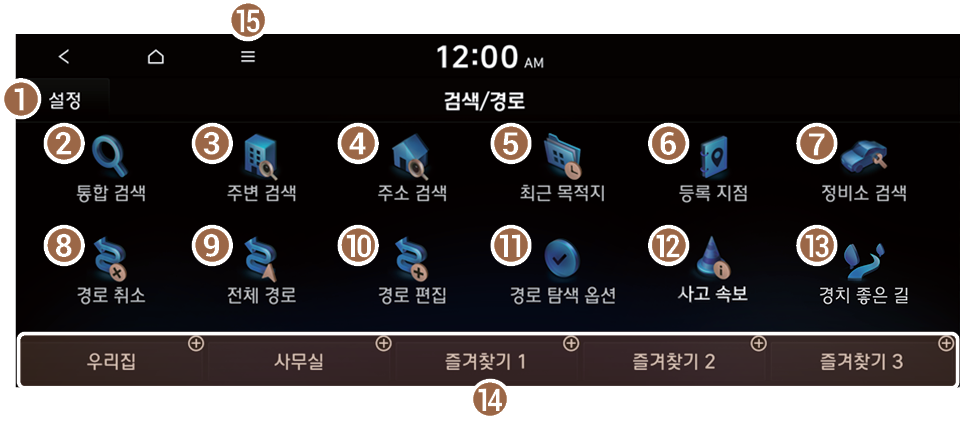Go back using the back arrow
The image size is (960, 424).
[x=64, y=57]
